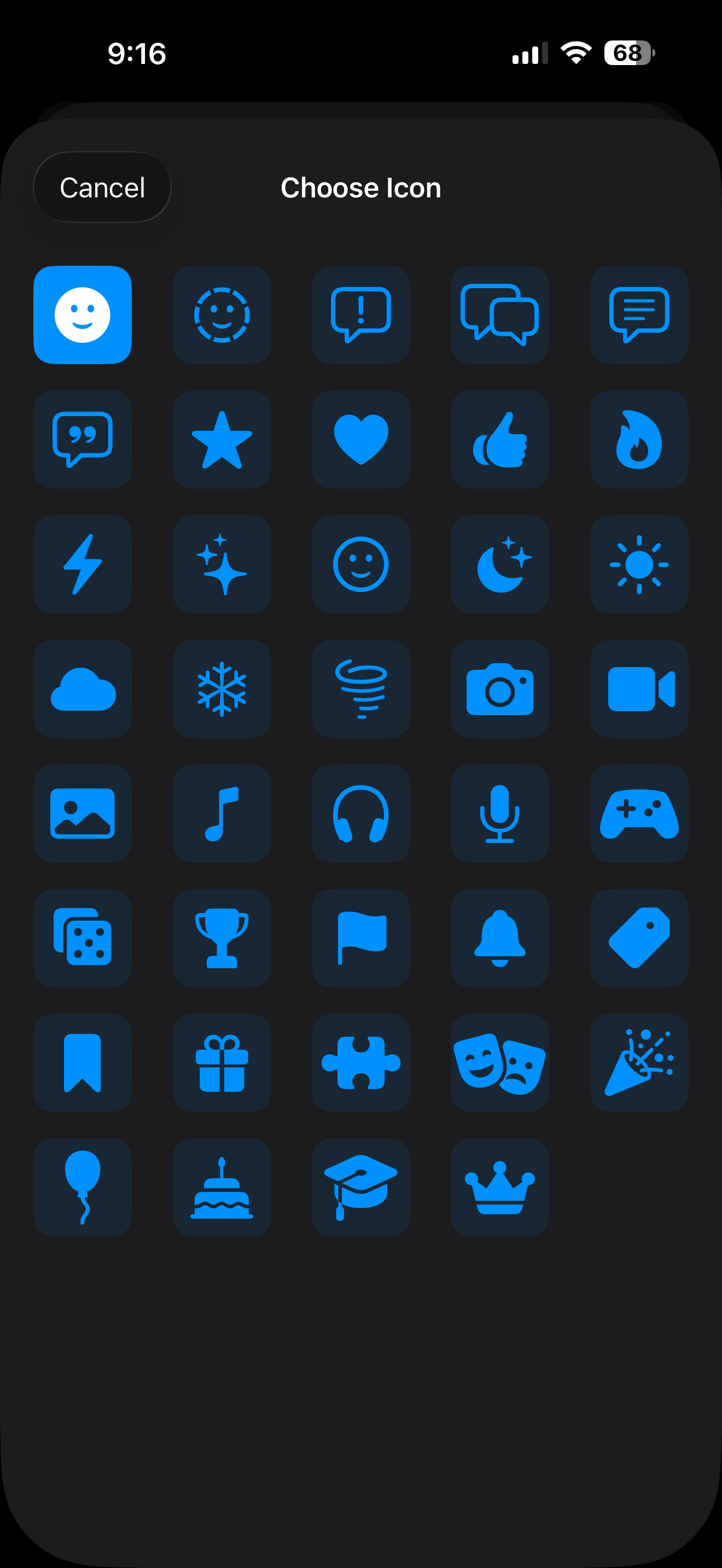Select the snowflake icon
Screen dimensions: 722x1568
click(x=222, y=689)
